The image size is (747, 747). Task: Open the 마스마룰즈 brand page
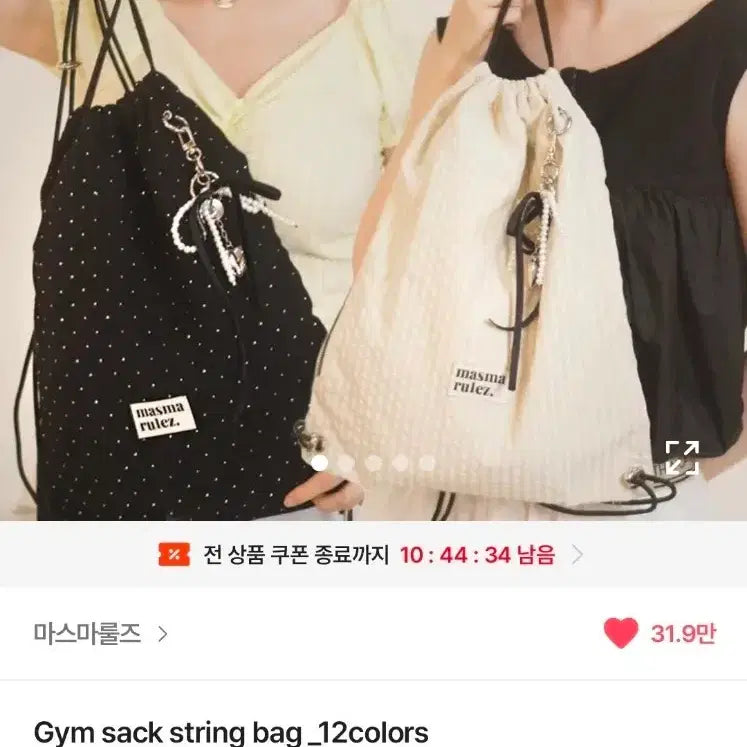pyautogui.click(x=100, y=633)
